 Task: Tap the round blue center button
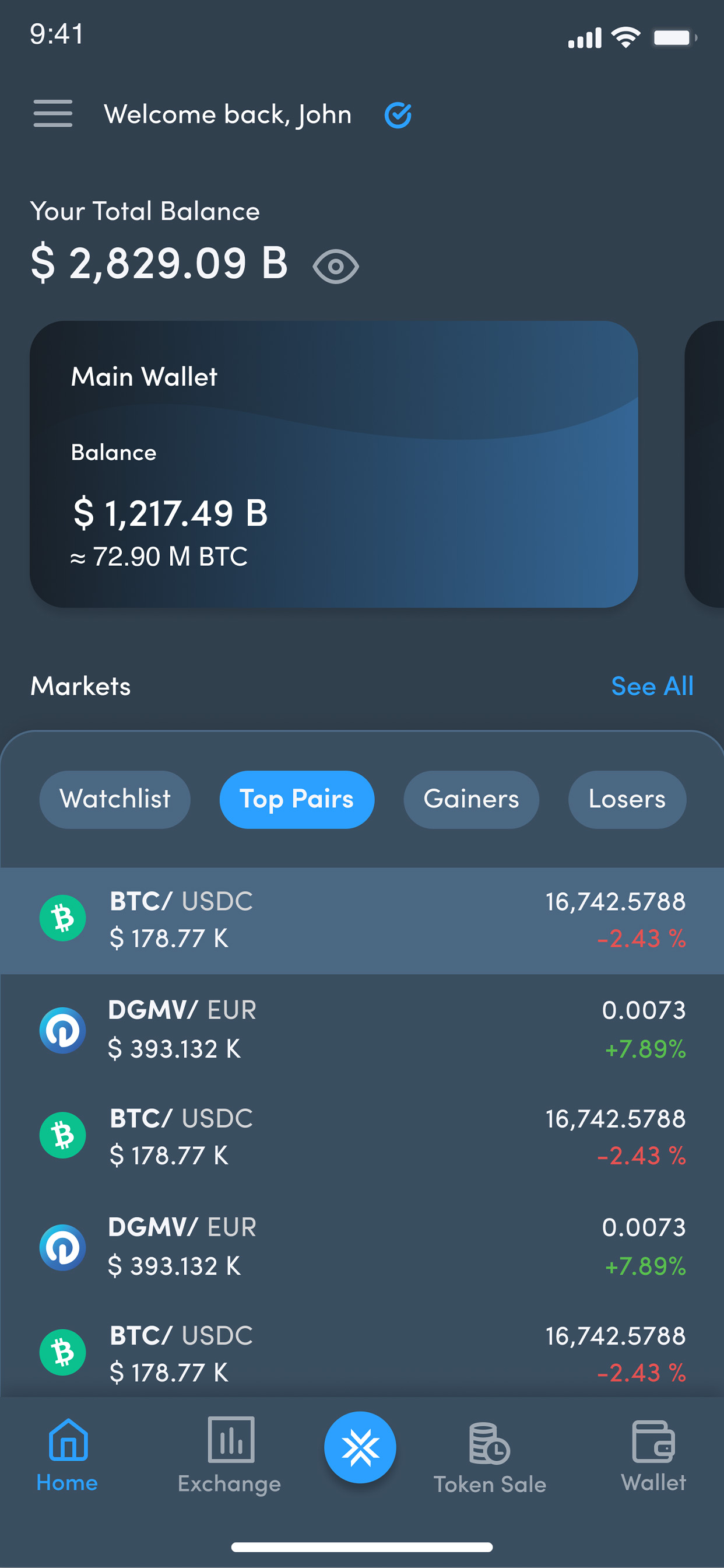tap(360, 1447)
